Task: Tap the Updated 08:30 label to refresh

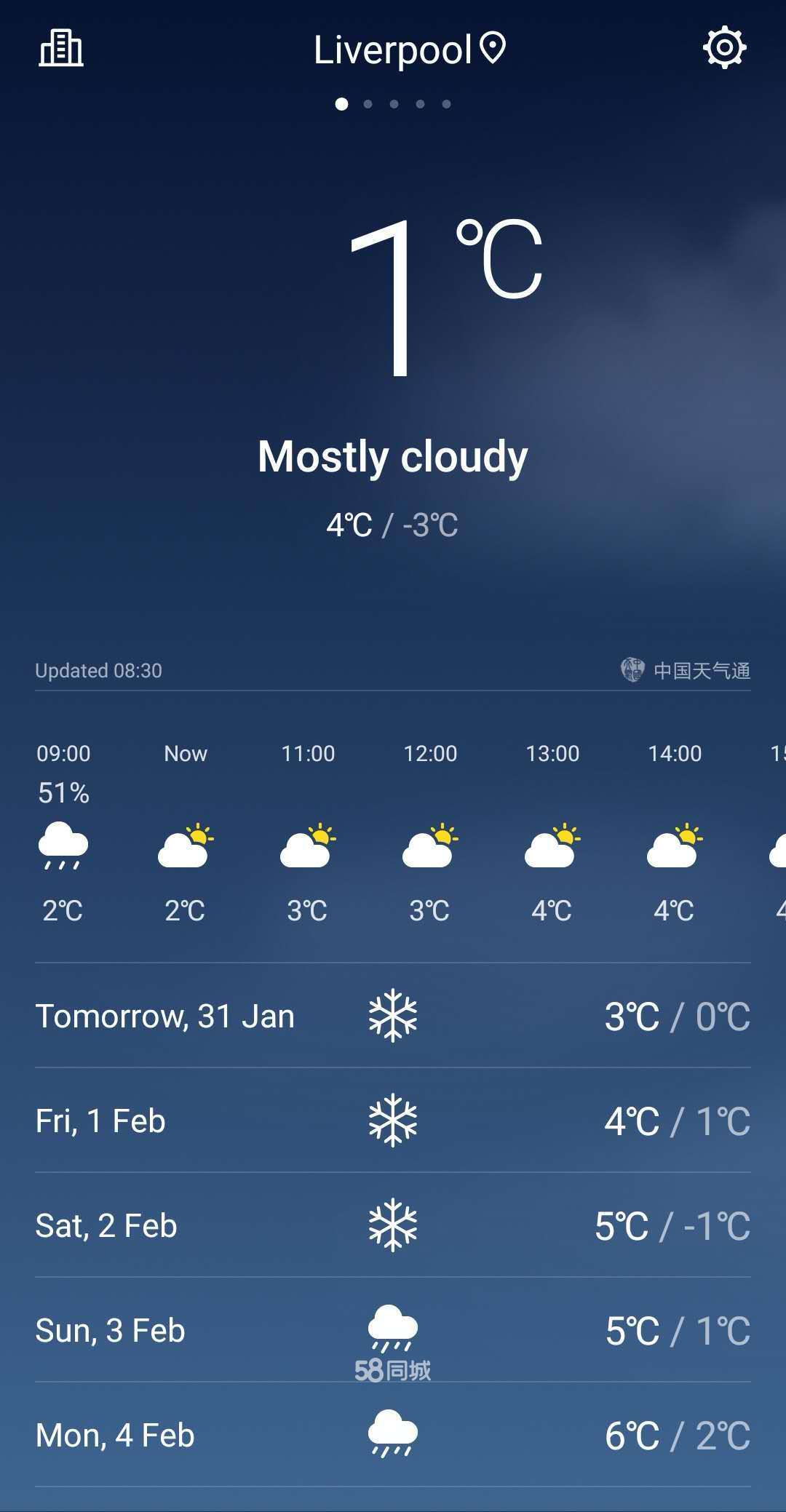Action: click(x=98, y=671)
